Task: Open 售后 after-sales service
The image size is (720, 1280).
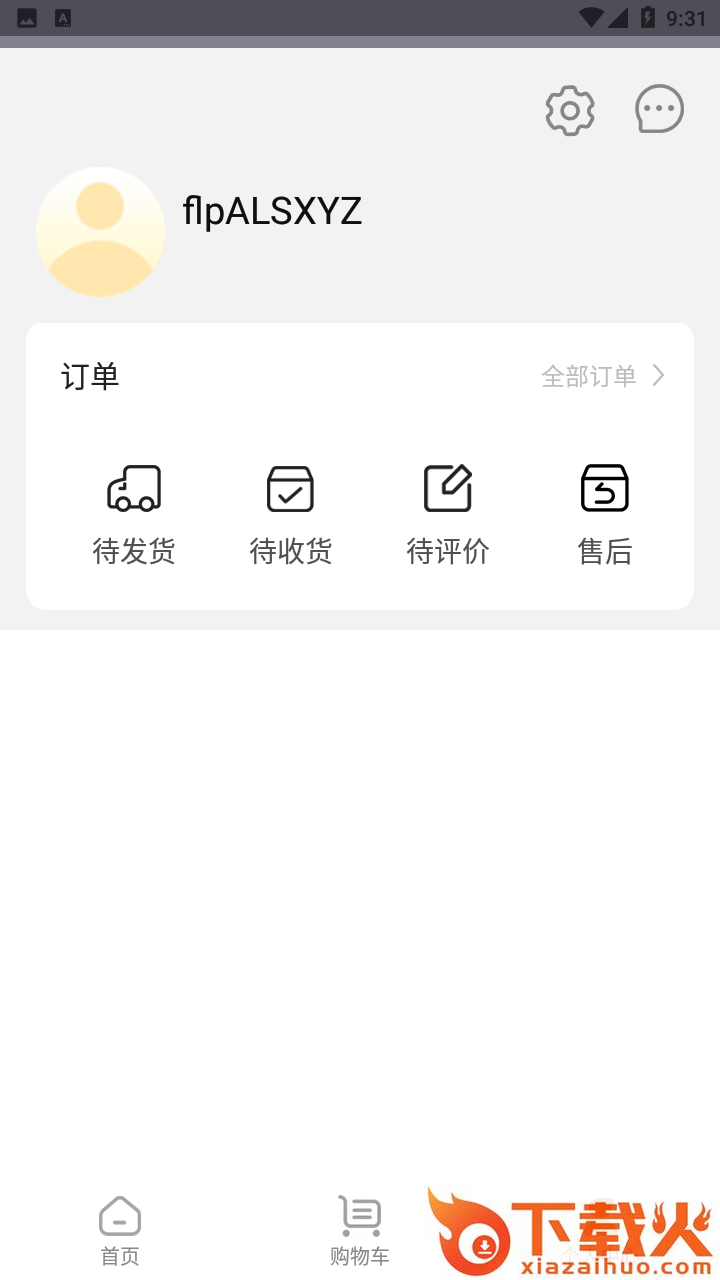Action: pyautogui.click(x=605, y=515)
